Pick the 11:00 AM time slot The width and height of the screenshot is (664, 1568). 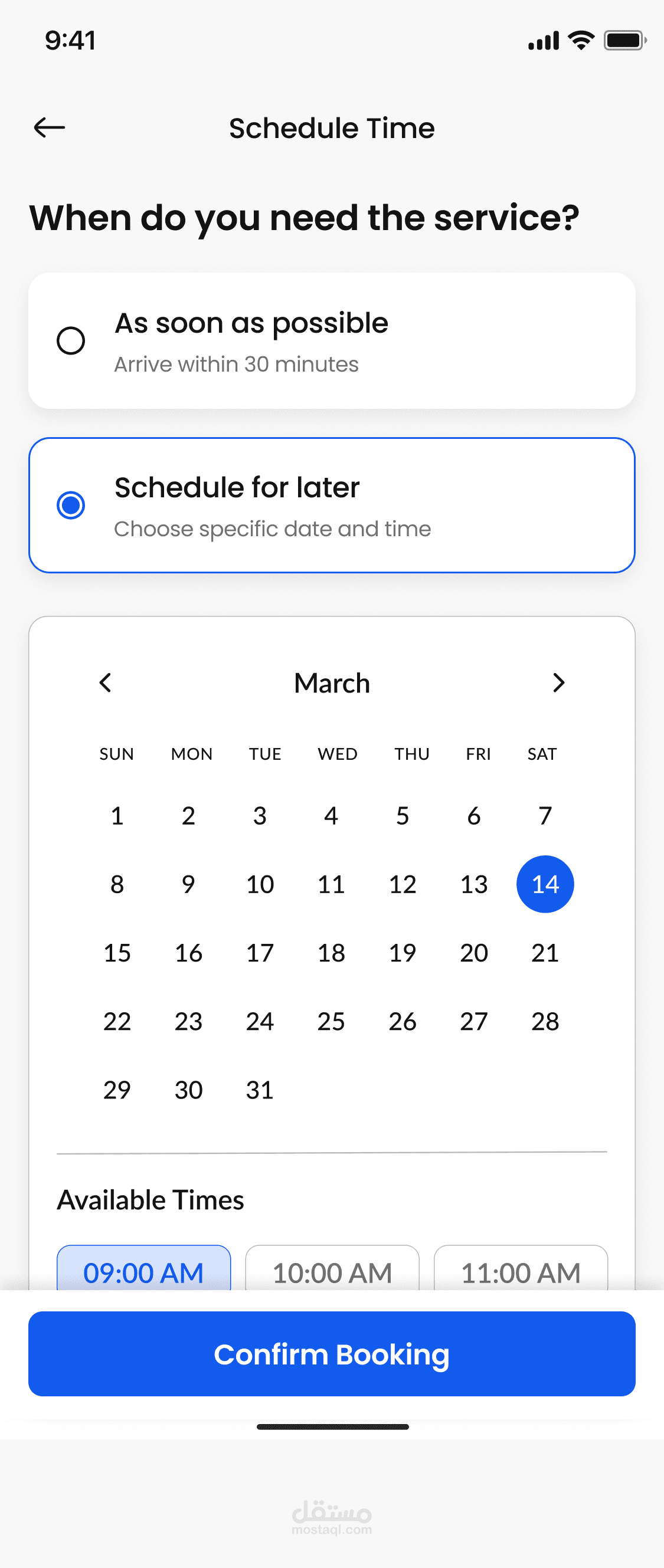[x=521, y=1268]
